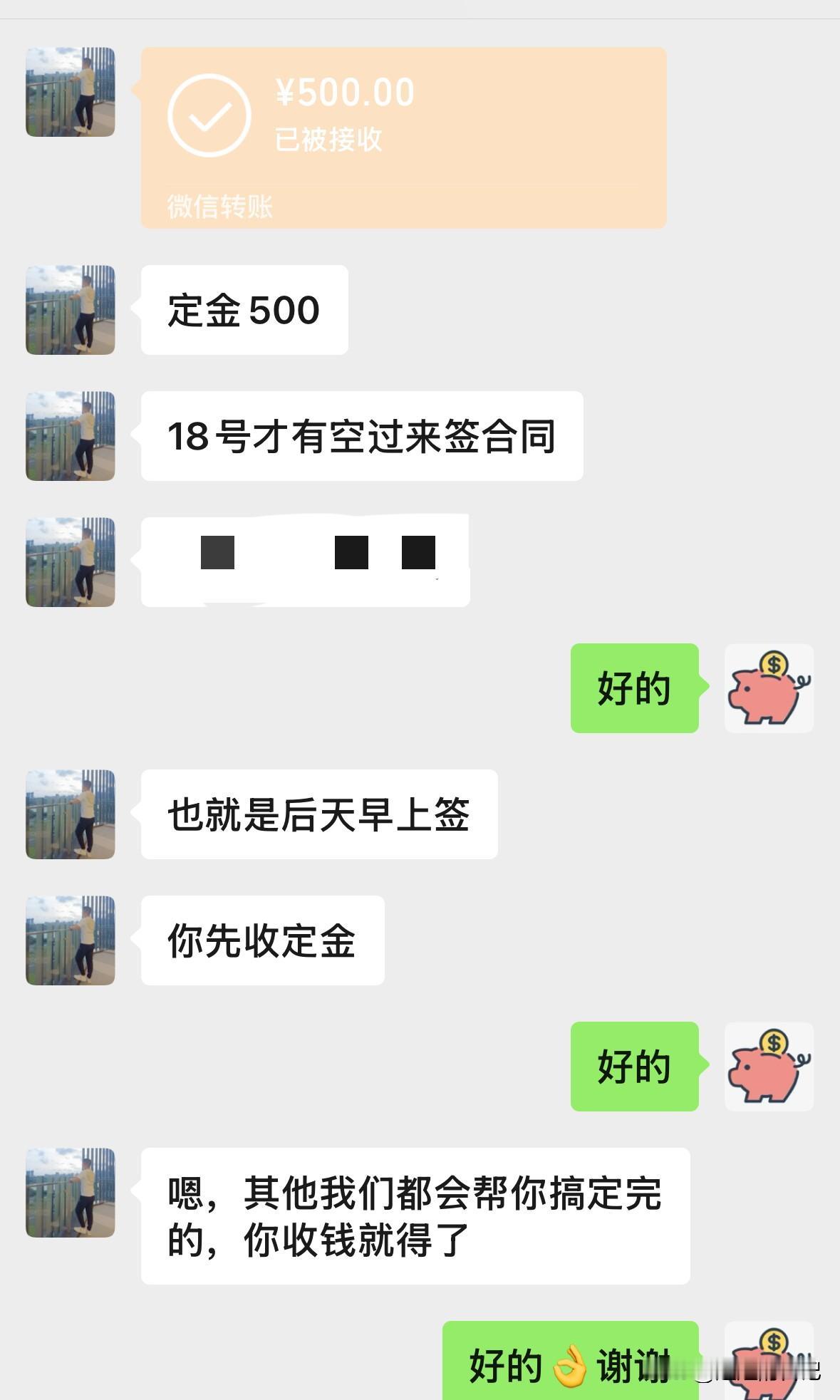Tap the 也就是后天早上签 bubble

click(x=319, y=814)
